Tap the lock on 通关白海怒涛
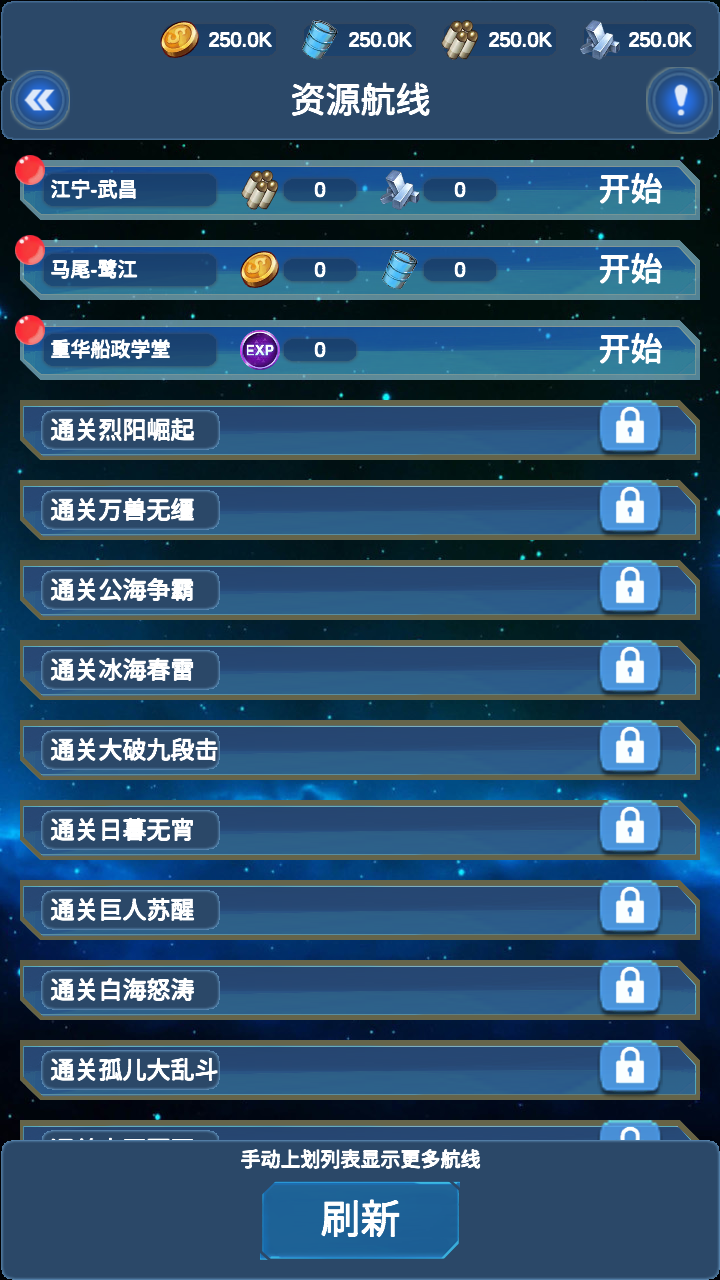Screen dimensions: 720x1280 629,988
